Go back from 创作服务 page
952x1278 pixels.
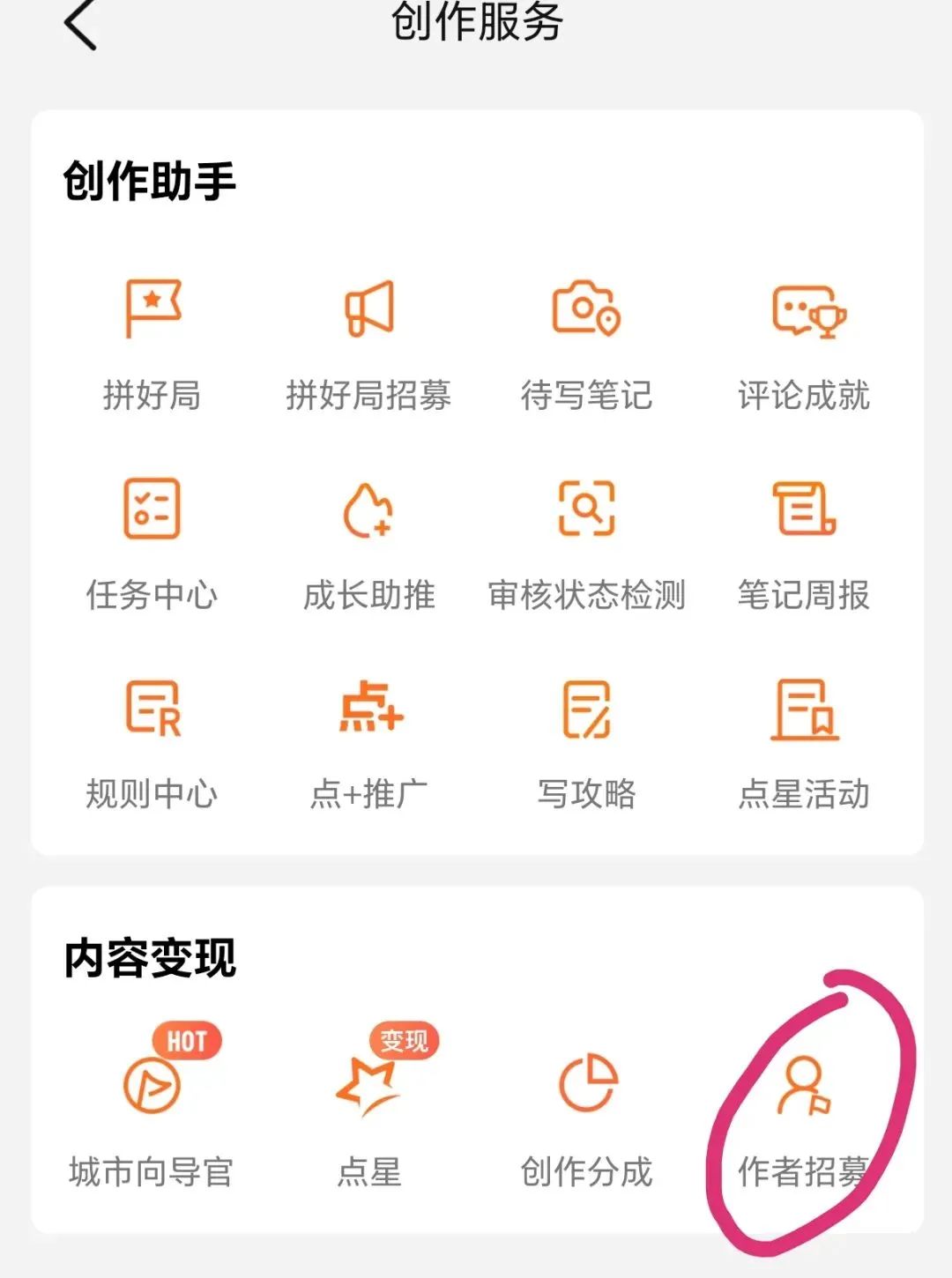(x=81, y=25)
